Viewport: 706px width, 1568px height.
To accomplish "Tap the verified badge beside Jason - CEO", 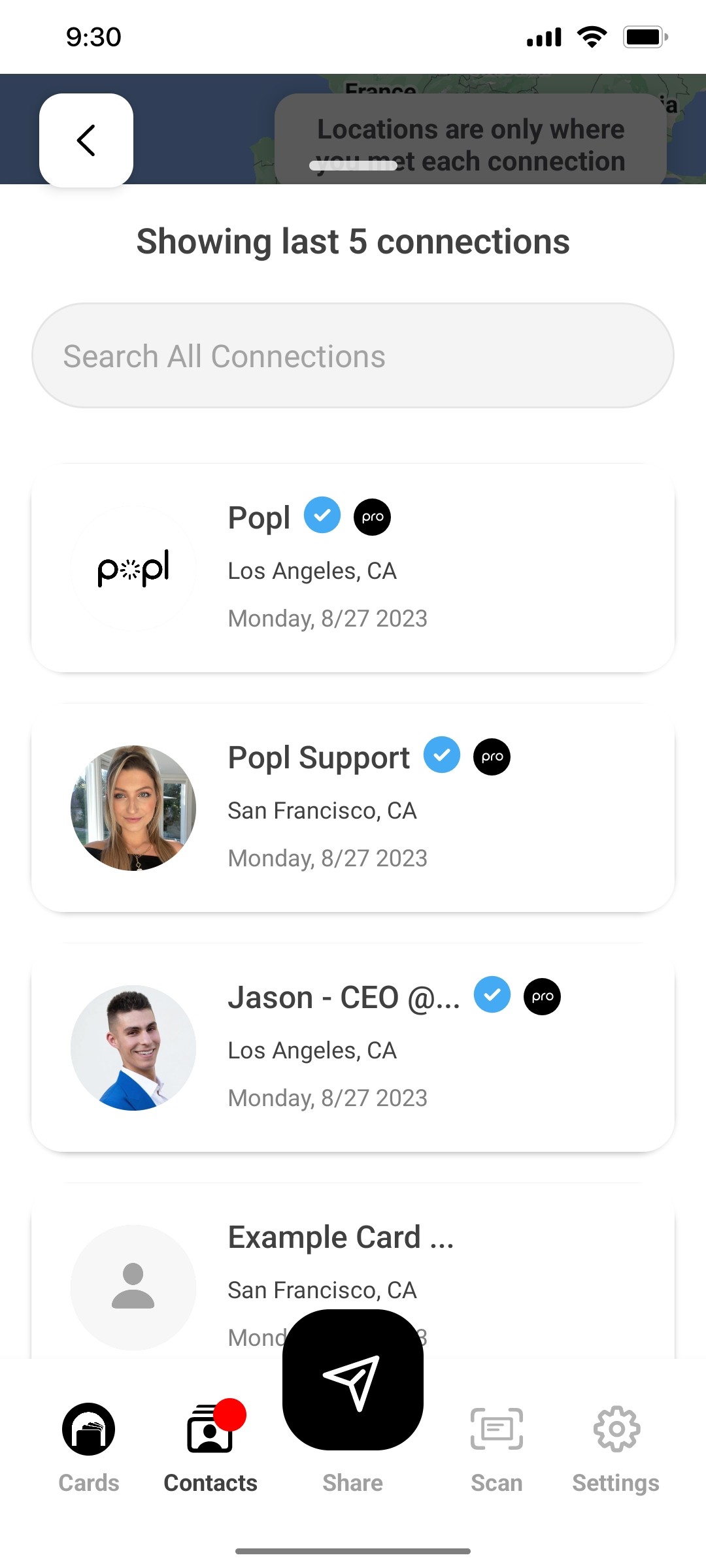I will coord(492,995).
